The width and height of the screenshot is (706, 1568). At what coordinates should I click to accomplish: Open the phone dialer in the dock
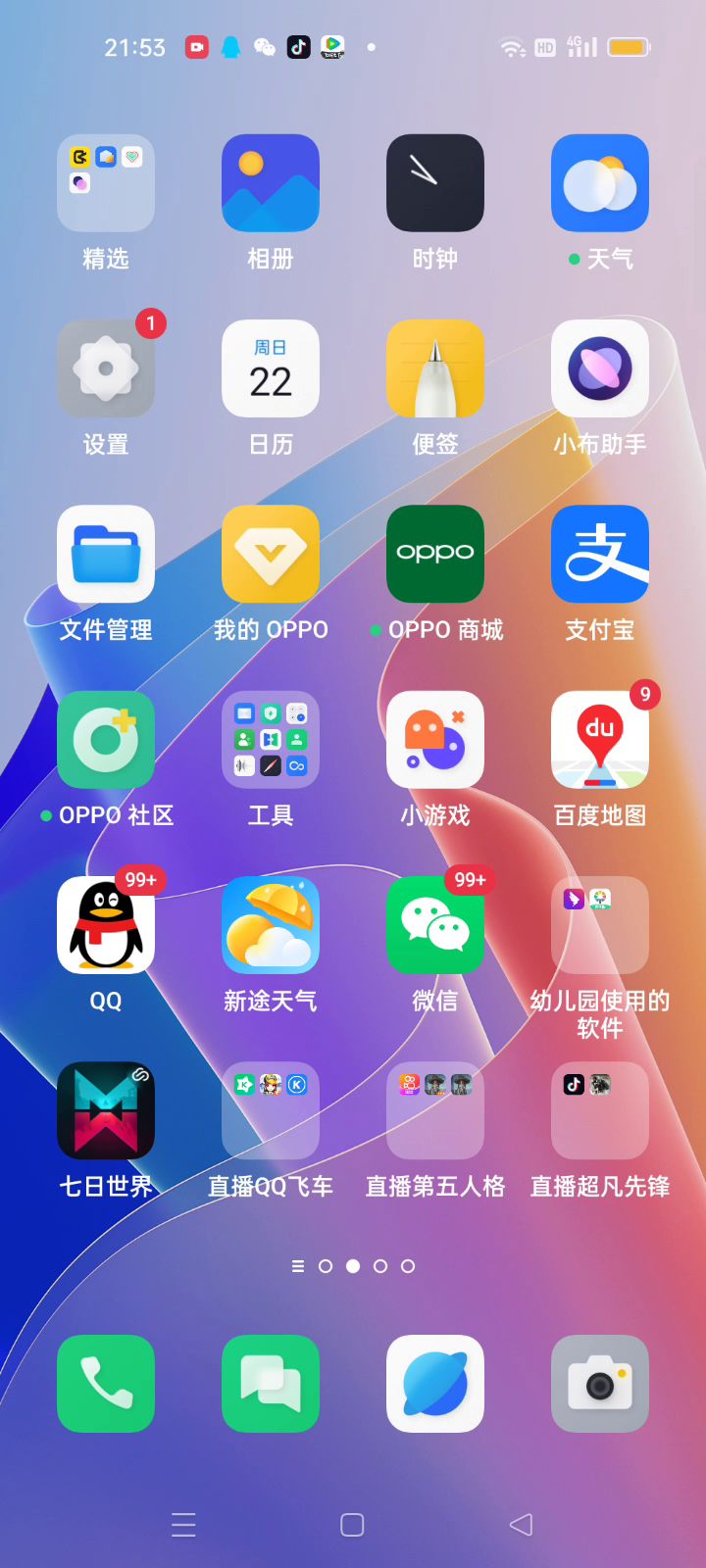pos(106,1383)
